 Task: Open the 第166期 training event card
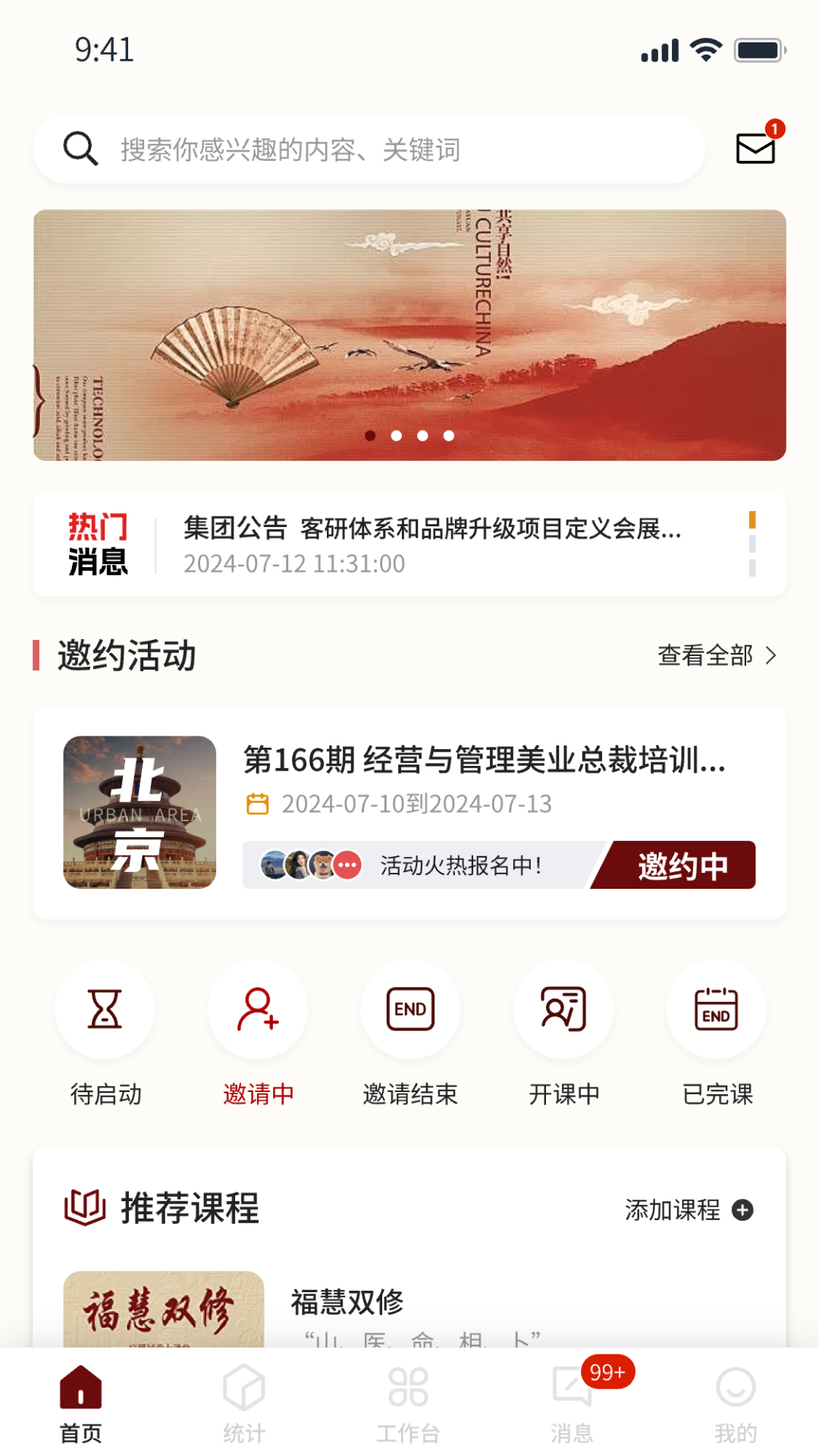click(x=484, y=761)
